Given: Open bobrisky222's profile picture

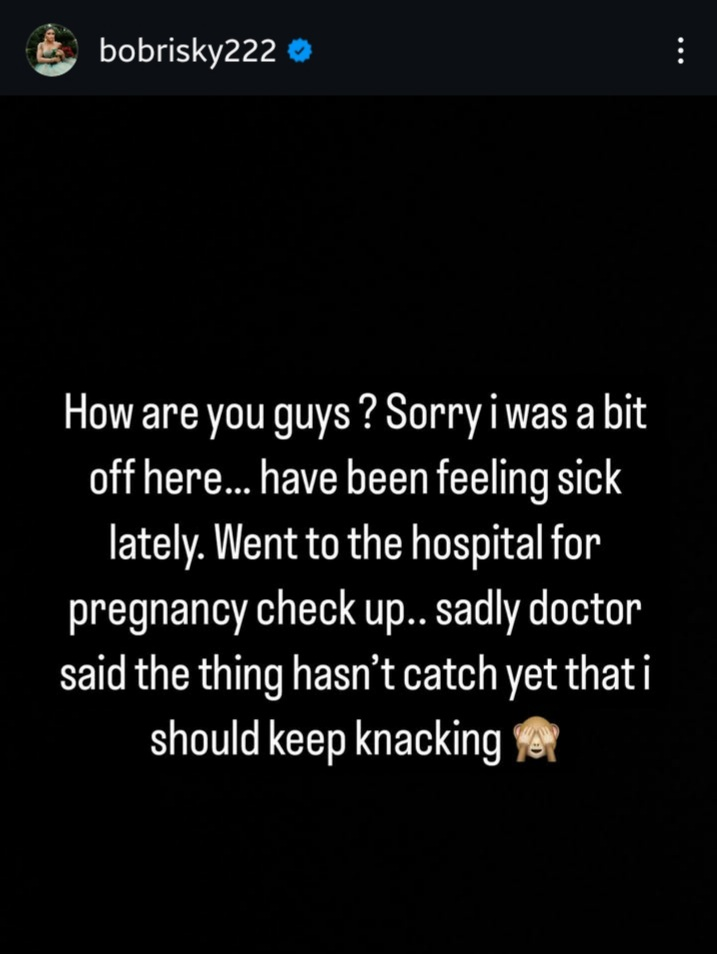Looking at the screenshot, I should click(51, 50).
